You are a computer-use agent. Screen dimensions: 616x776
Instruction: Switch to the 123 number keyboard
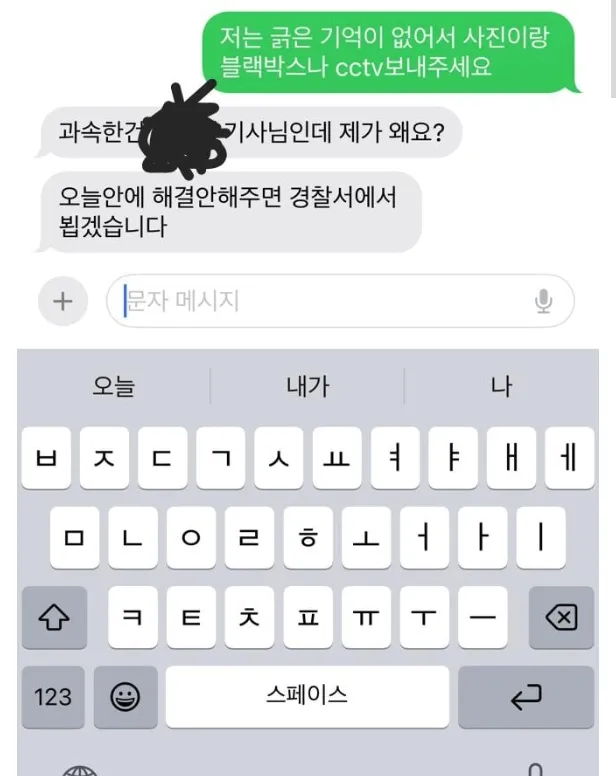54,697
